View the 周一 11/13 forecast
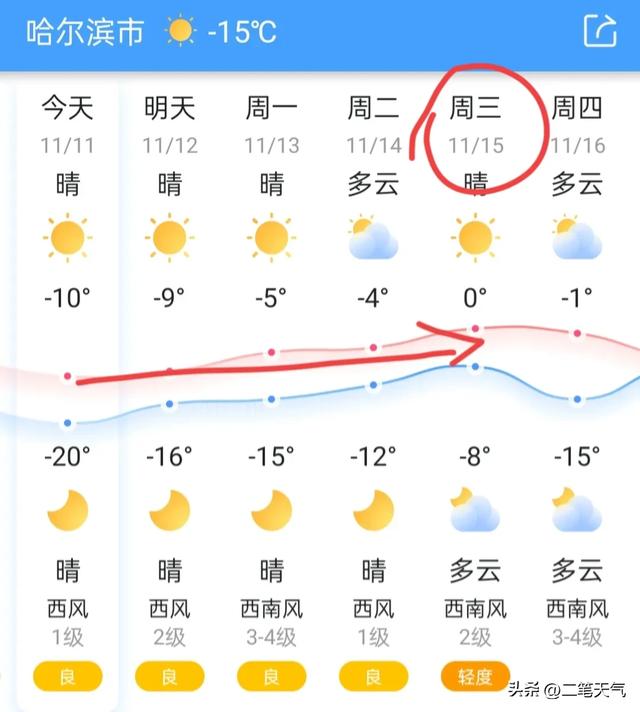Image resolution: width=640 pixels, height=712 pixels. 272,125
